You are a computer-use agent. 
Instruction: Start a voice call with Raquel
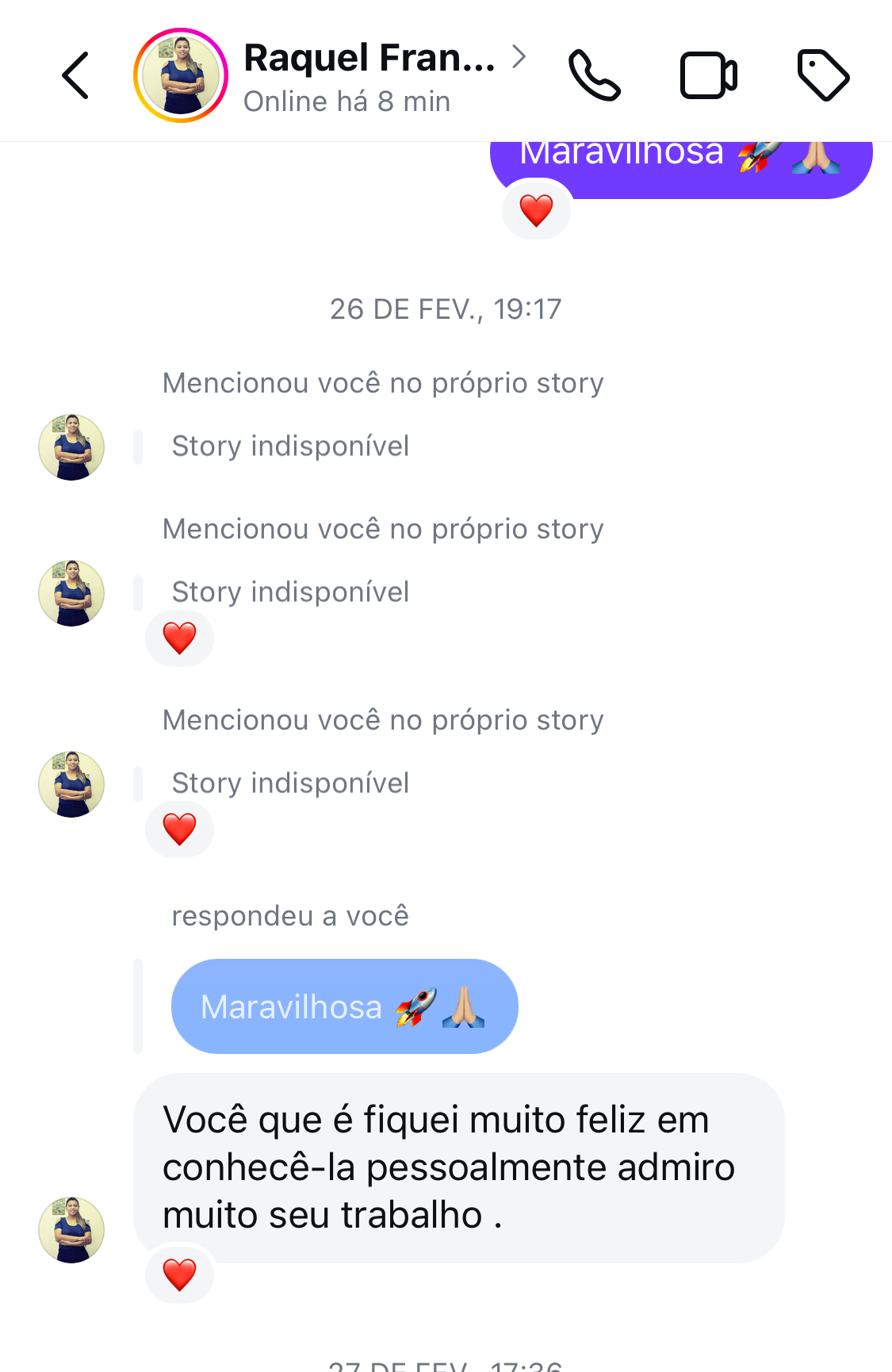point(595,76)
